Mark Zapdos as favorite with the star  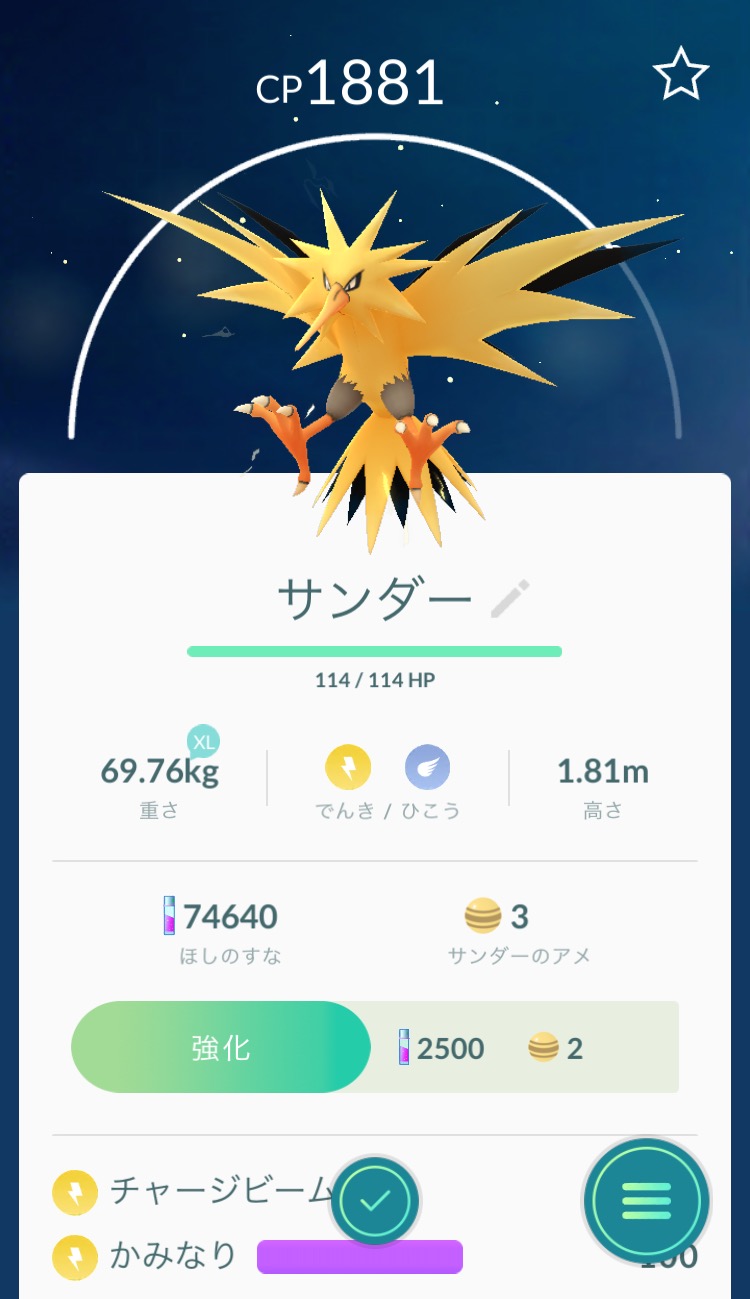coord(681,73)
